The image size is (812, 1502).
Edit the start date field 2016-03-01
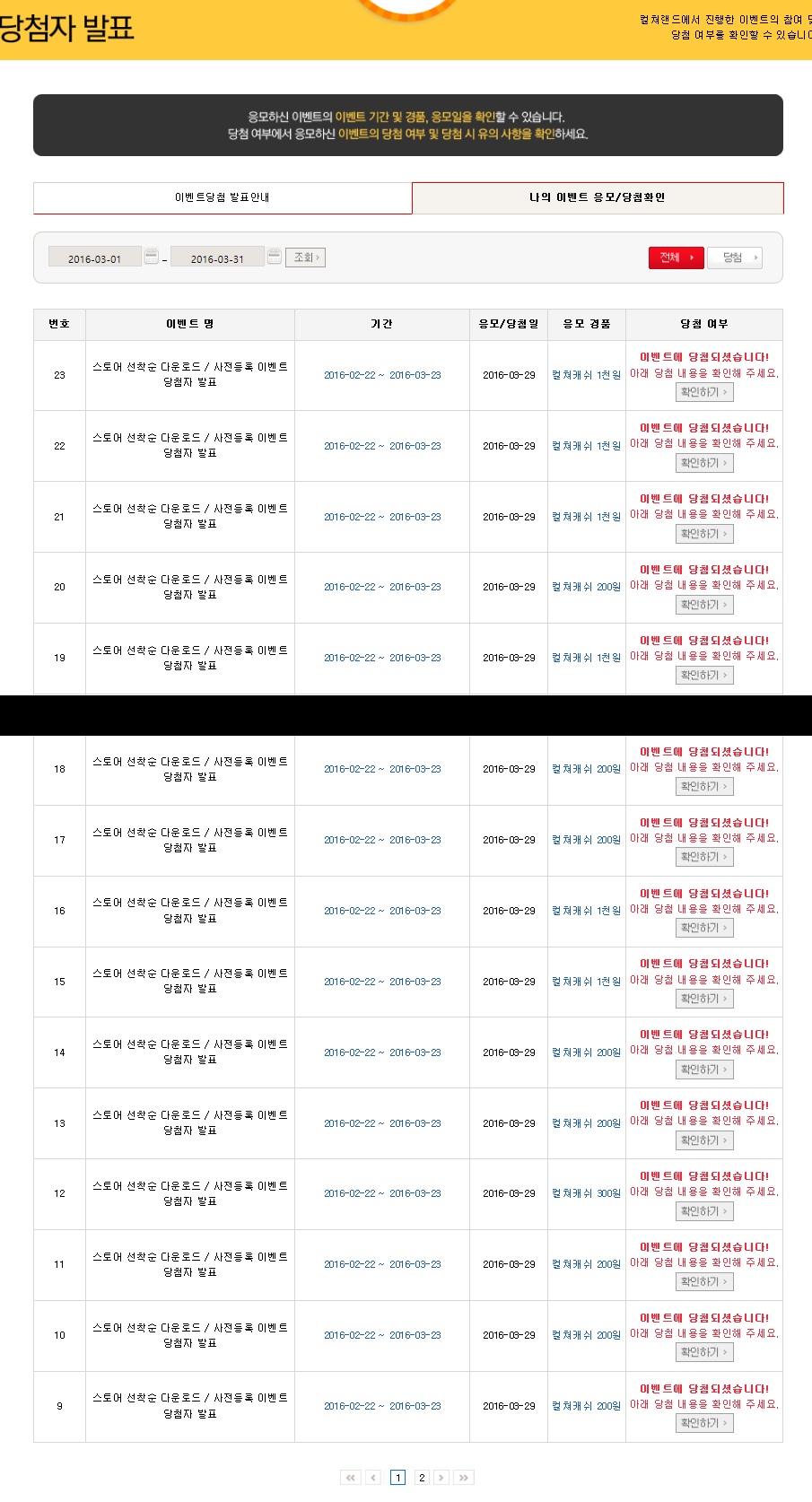tap(94, 258)
